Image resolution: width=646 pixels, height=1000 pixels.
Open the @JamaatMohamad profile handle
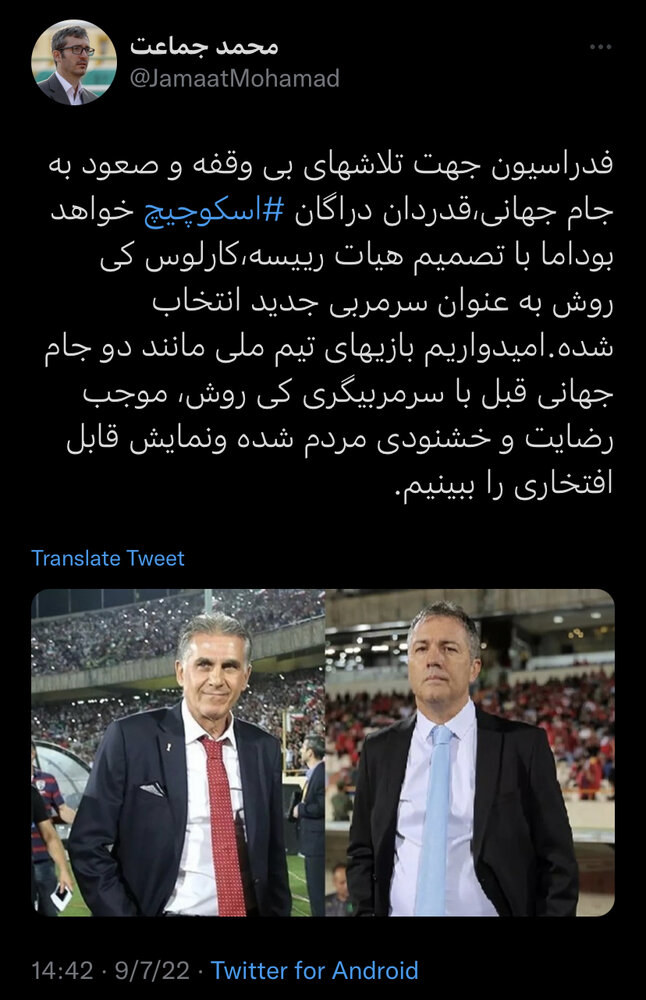[234, 78]
